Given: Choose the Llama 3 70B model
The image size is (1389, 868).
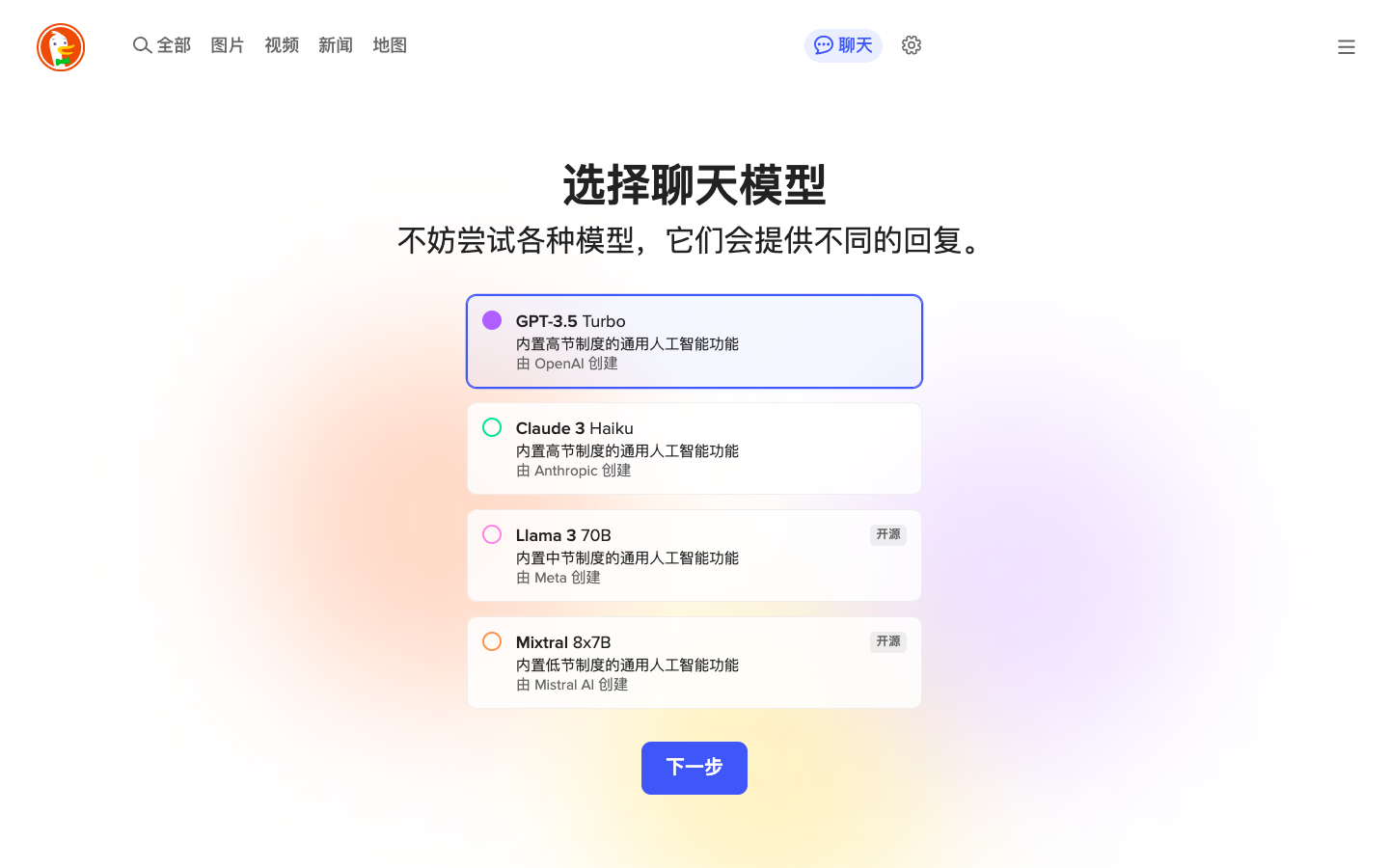Looking at the screenshot, I should click(694, 556).
